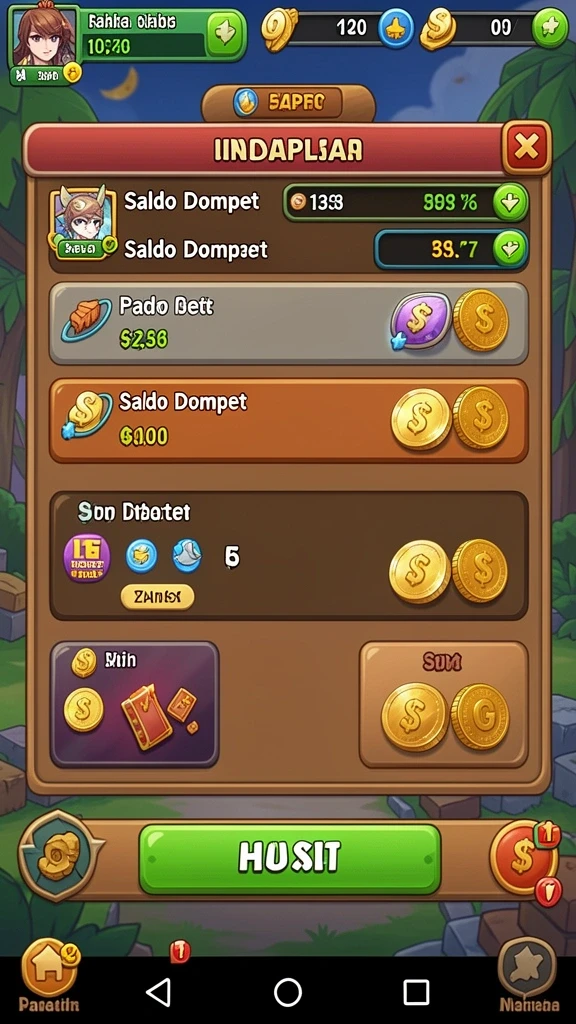Open the Sapec tab above the dialog
Image resolution: width=576 pixels, height=1024 pixels.
pyautogui.click(x=288, y=103)
